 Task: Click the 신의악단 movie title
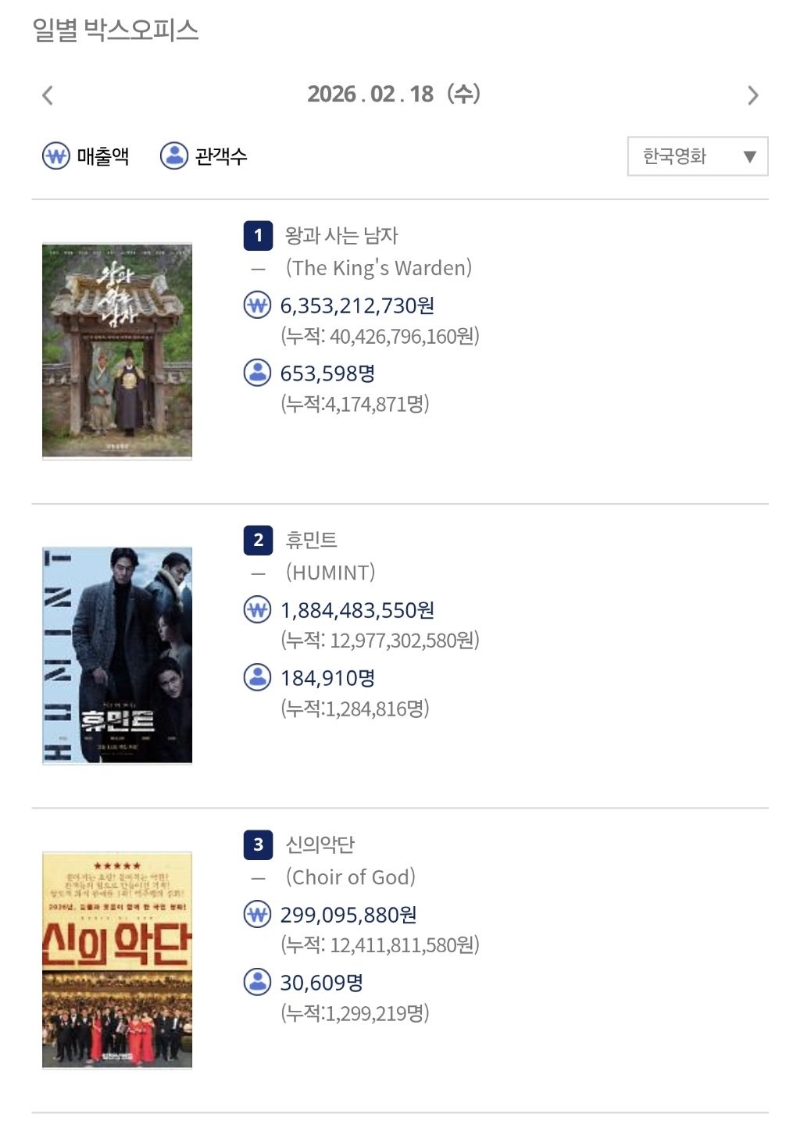320,844
